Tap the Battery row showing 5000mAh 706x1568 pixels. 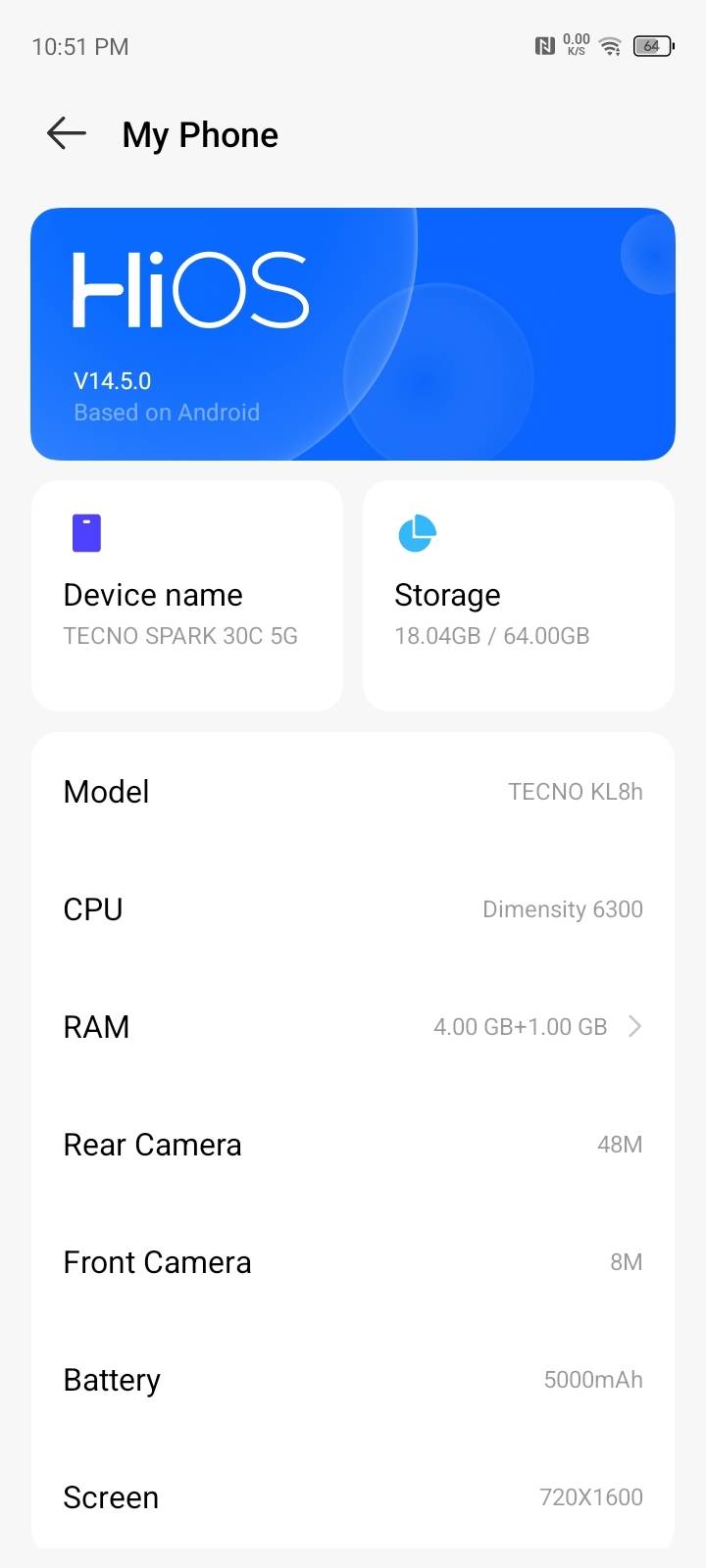[x=353, y=1380]
